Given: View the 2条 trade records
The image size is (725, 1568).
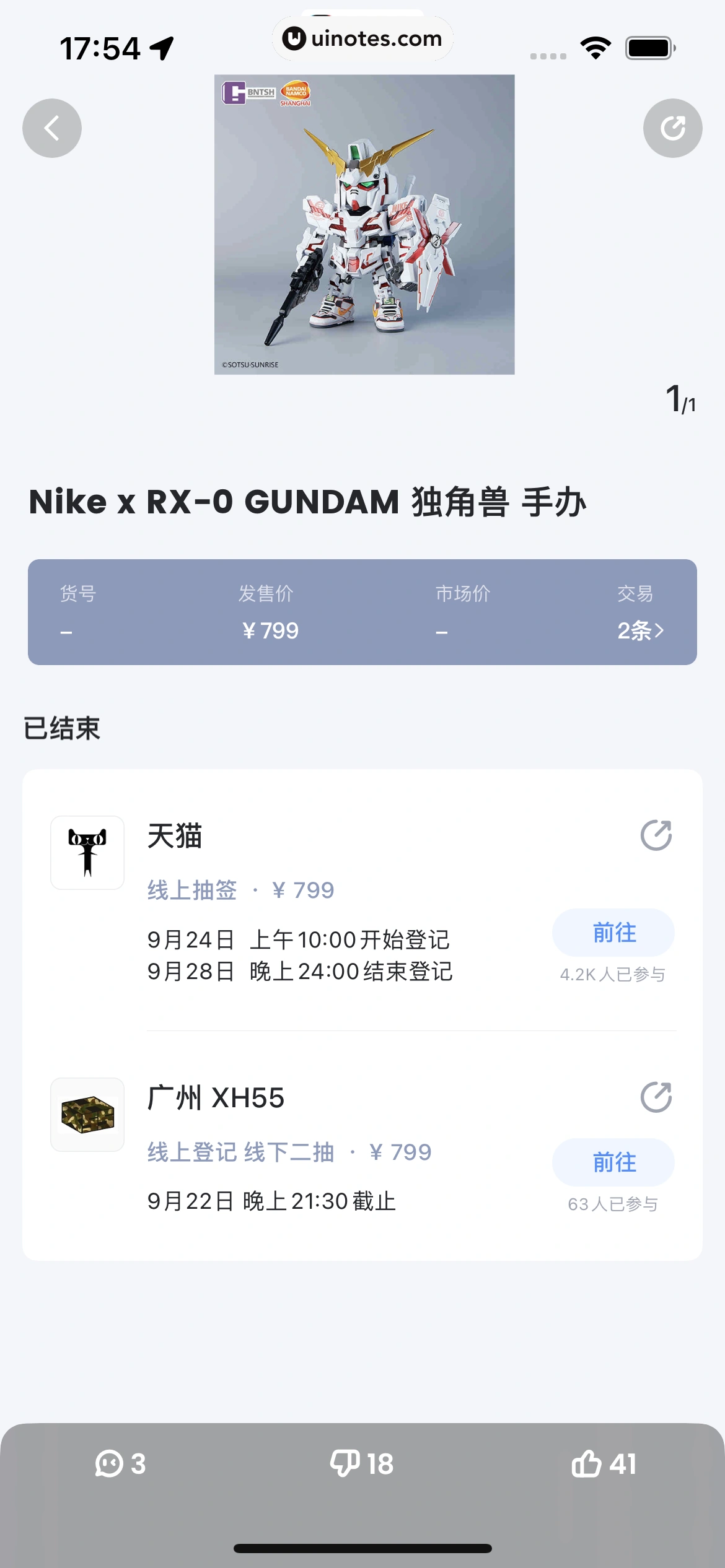Looking at the screenshot, I should pos(640,630).
